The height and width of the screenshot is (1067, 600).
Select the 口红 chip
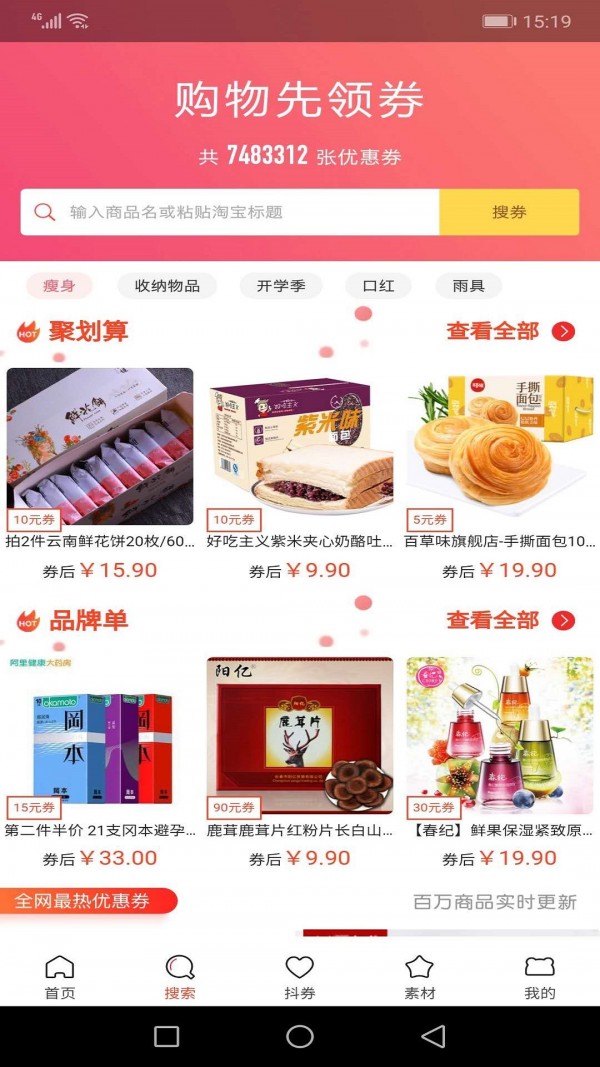click(x=378, y=286)
